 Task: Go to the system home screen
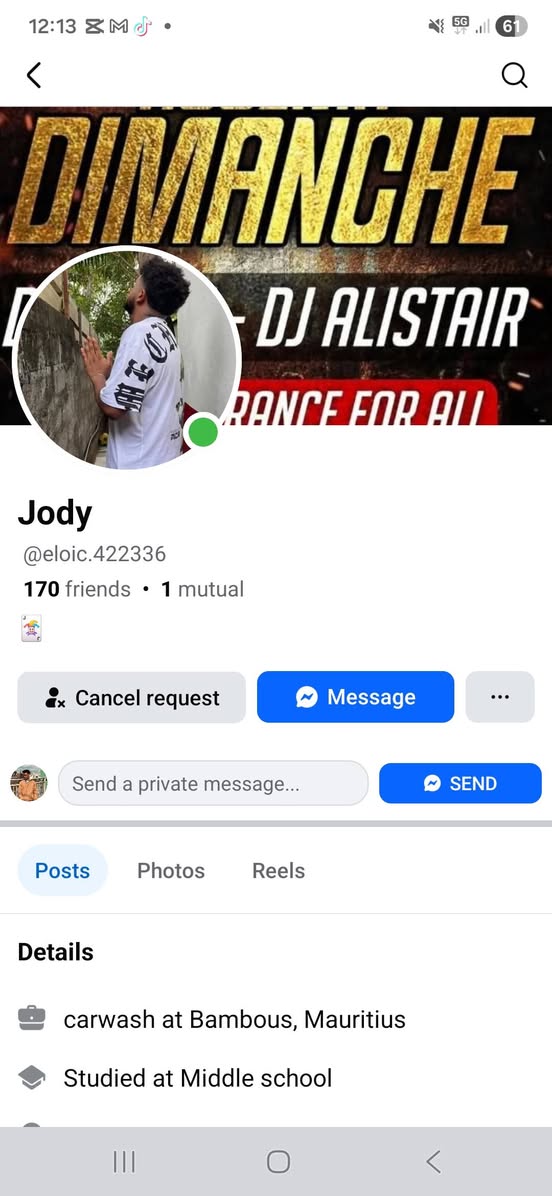[278, 1162]
